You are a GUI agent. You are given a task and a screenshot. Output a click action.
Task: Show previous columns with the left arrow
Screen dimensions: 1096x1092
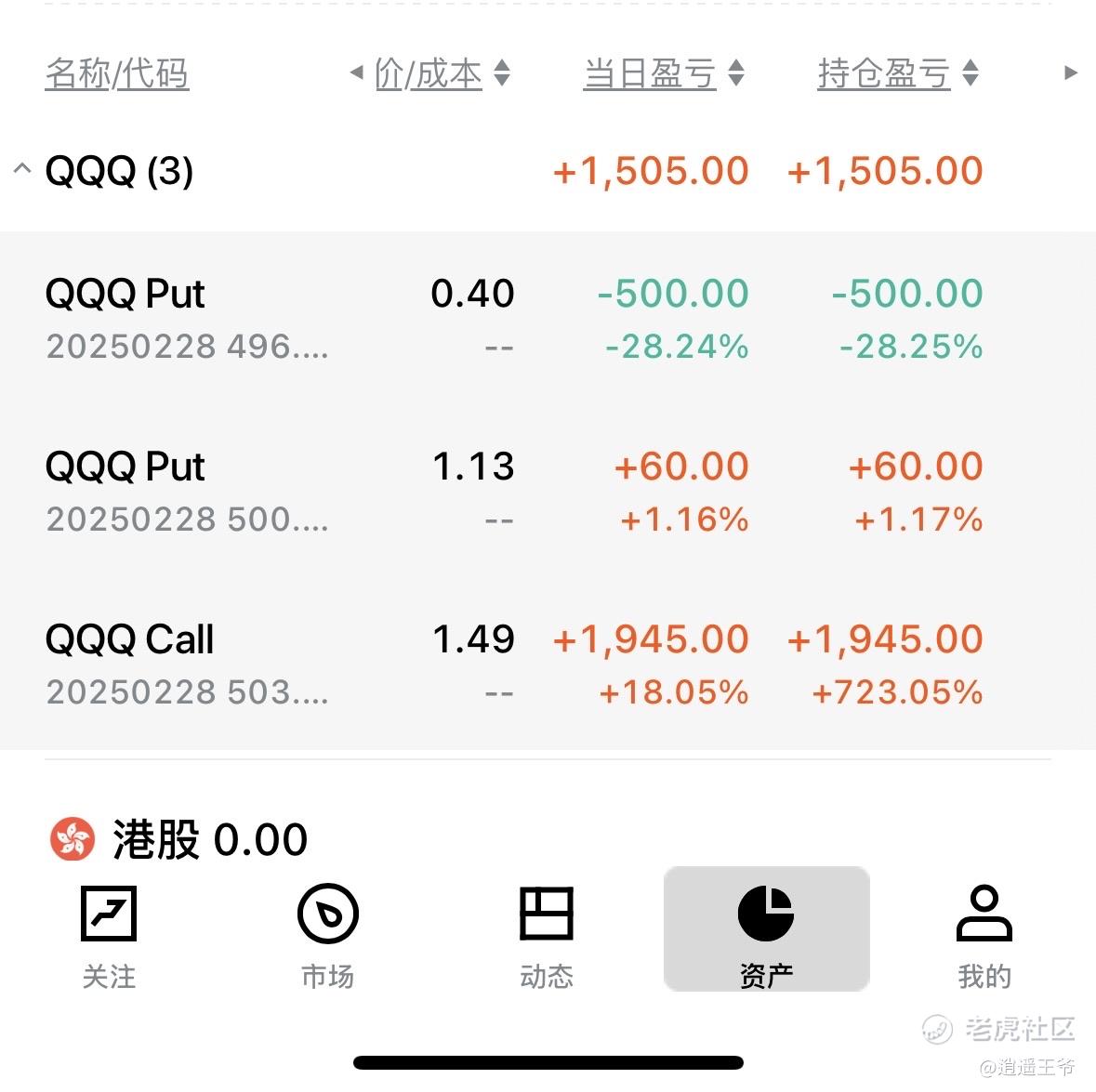click(x=356, y=73)
